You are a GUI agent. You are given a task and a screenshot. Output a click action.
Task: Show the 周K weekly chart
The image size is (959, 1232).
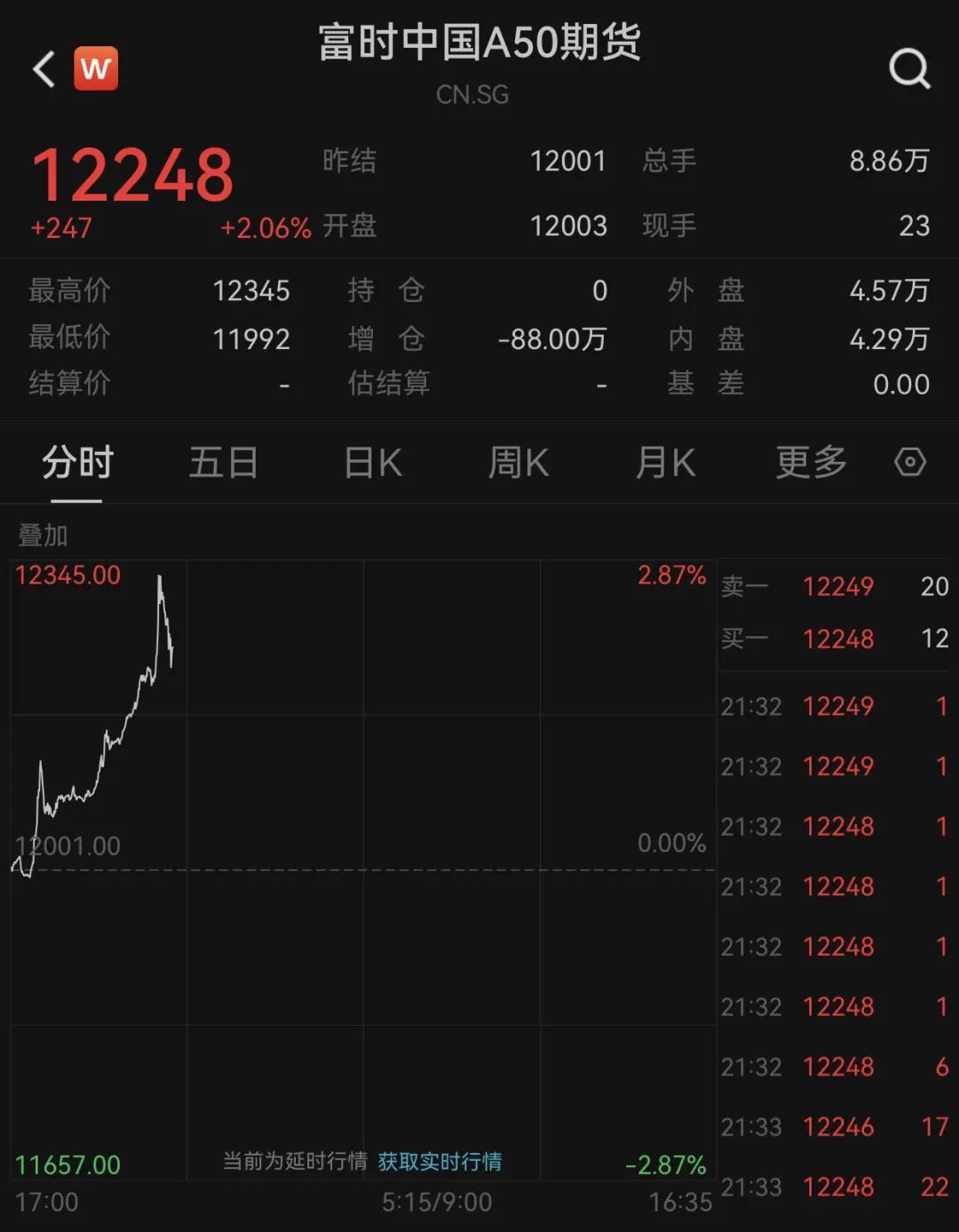(519, 463)
